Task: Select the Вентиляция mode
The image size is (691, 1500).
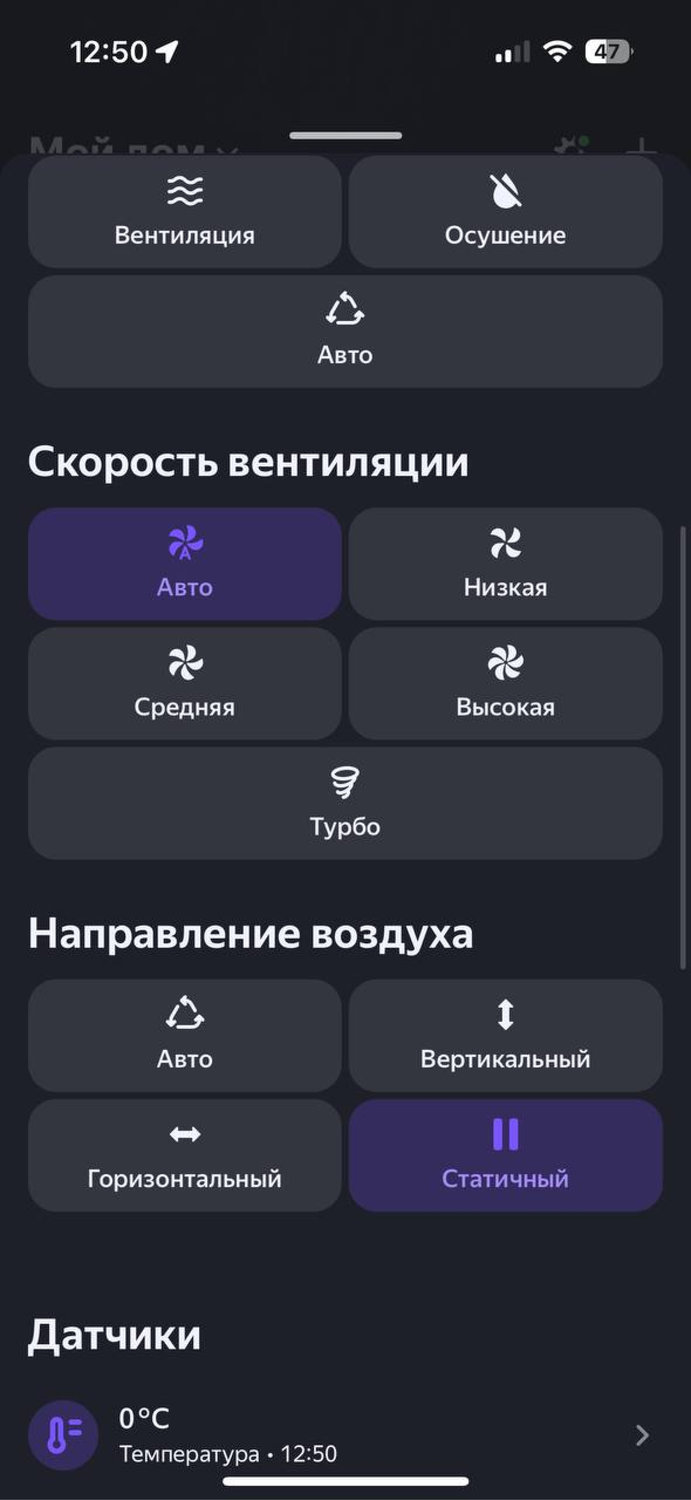Action: point(185,211)
